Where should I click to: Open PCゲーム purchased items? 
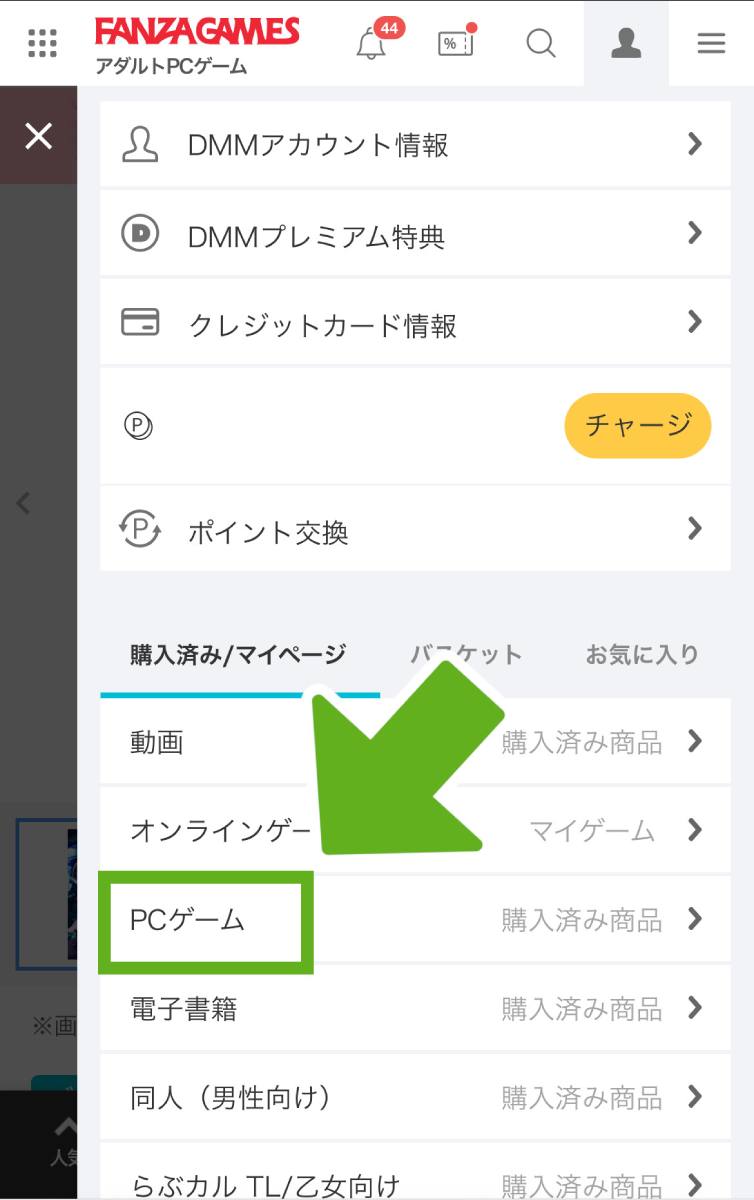tap(415, 919)
